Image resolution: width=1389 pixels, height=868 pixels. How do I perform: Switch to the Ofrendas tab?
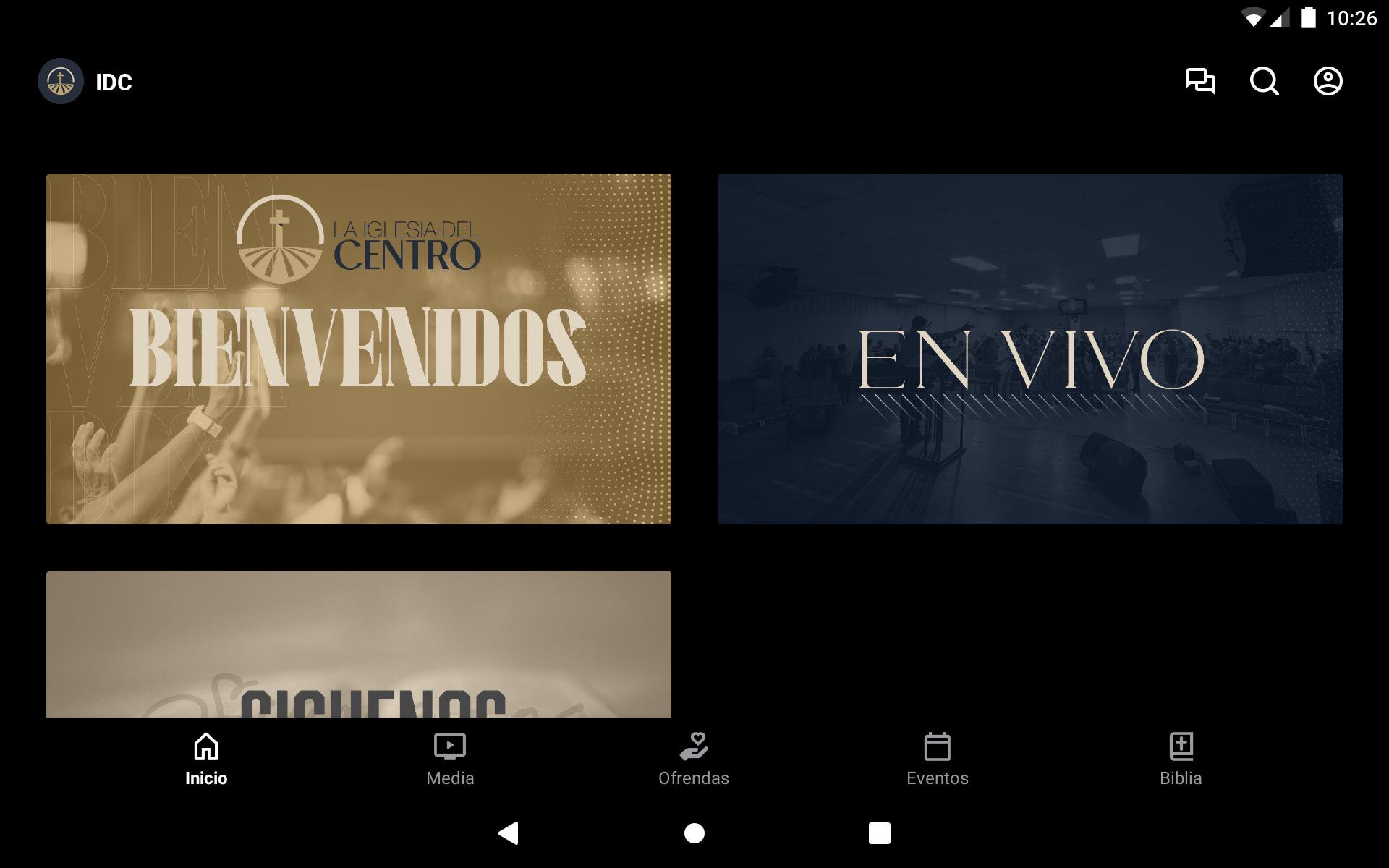(x=694, y=759)
